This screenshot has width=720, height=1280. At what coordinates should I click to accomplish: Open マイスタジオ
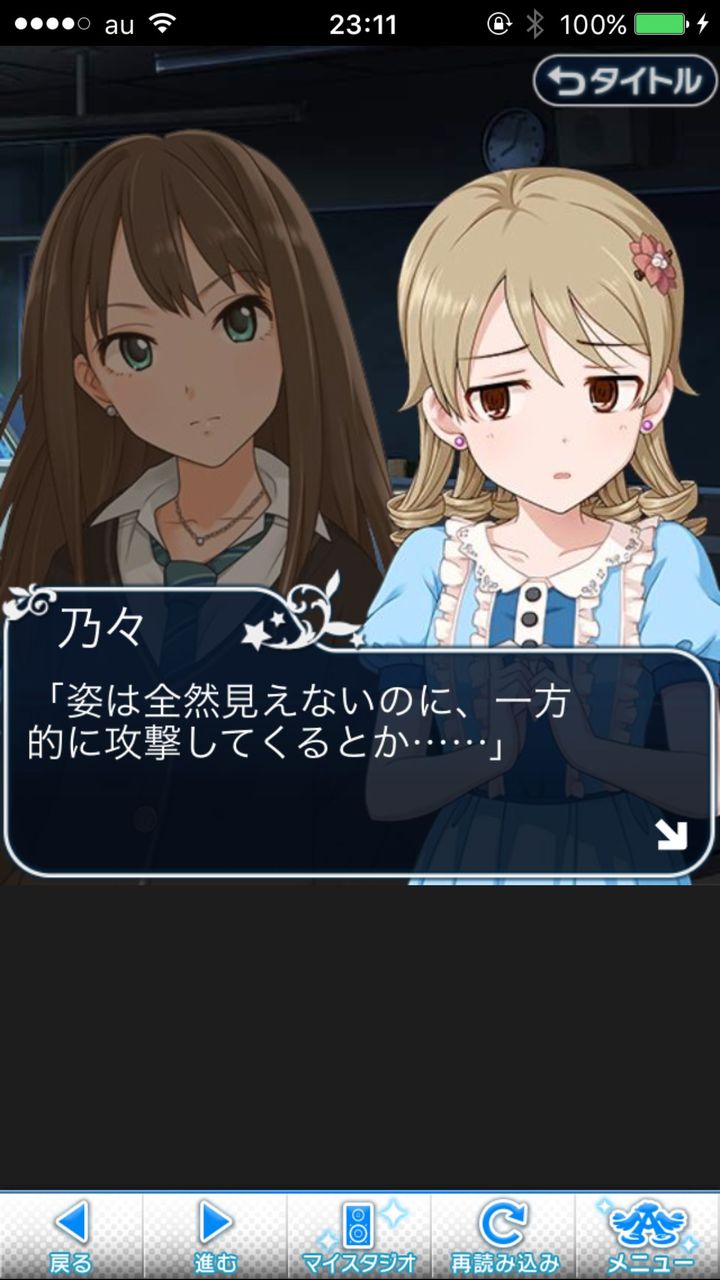pos(360,1236)
